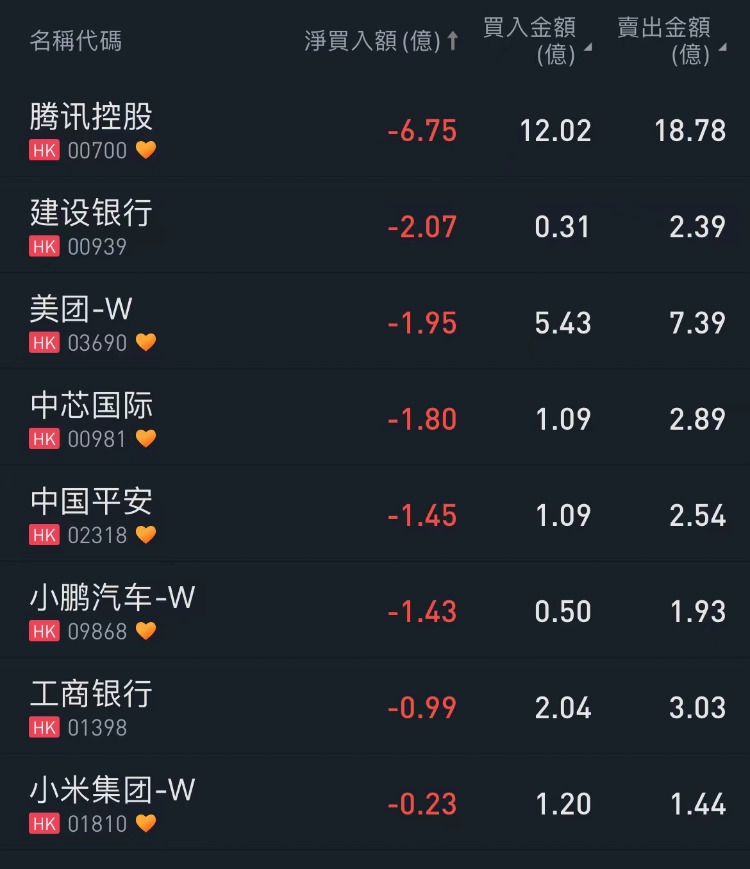This screenshot has width=750, height=869.
Task: Sort the list by 賣出金額
Action: (x=670, y=41)
